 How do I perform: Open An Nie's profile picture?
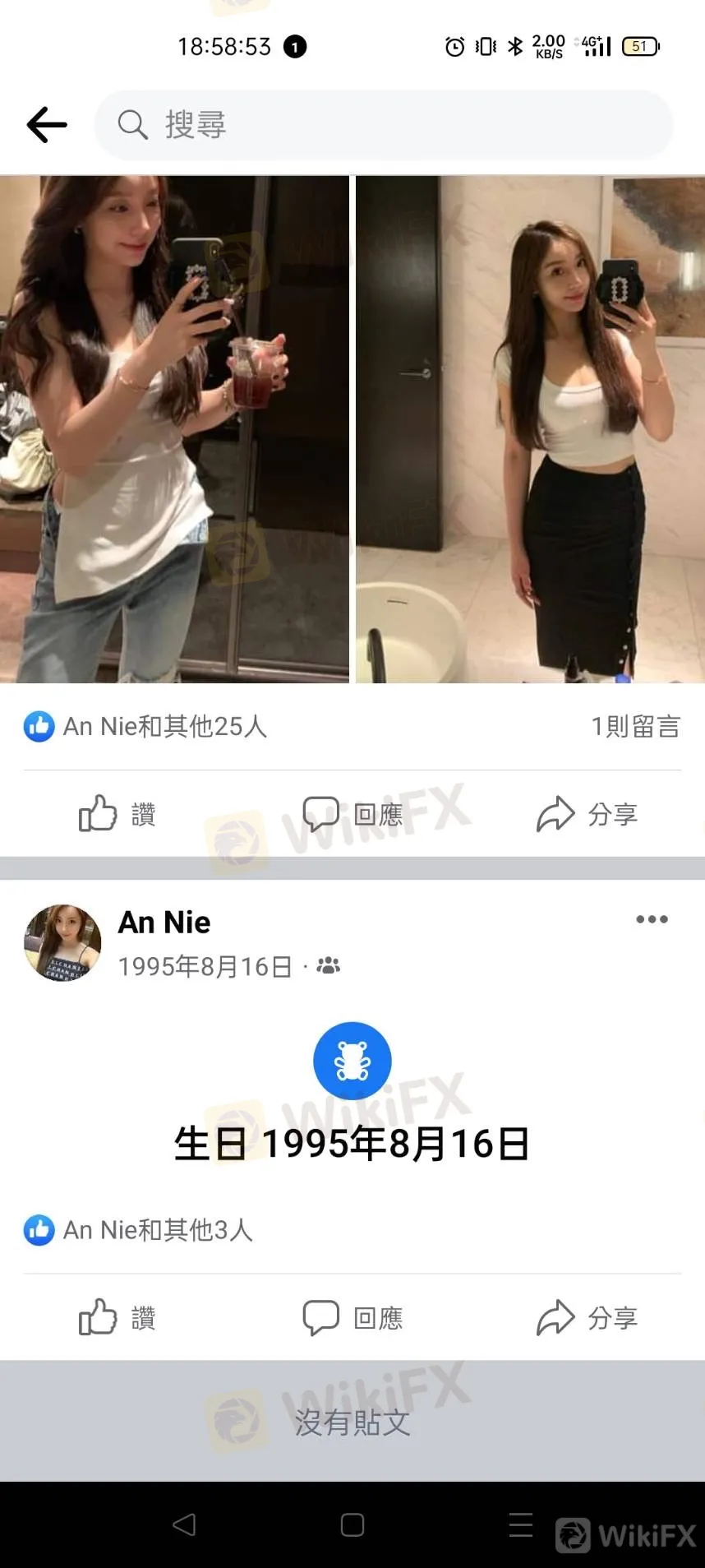tap(62, 943)
